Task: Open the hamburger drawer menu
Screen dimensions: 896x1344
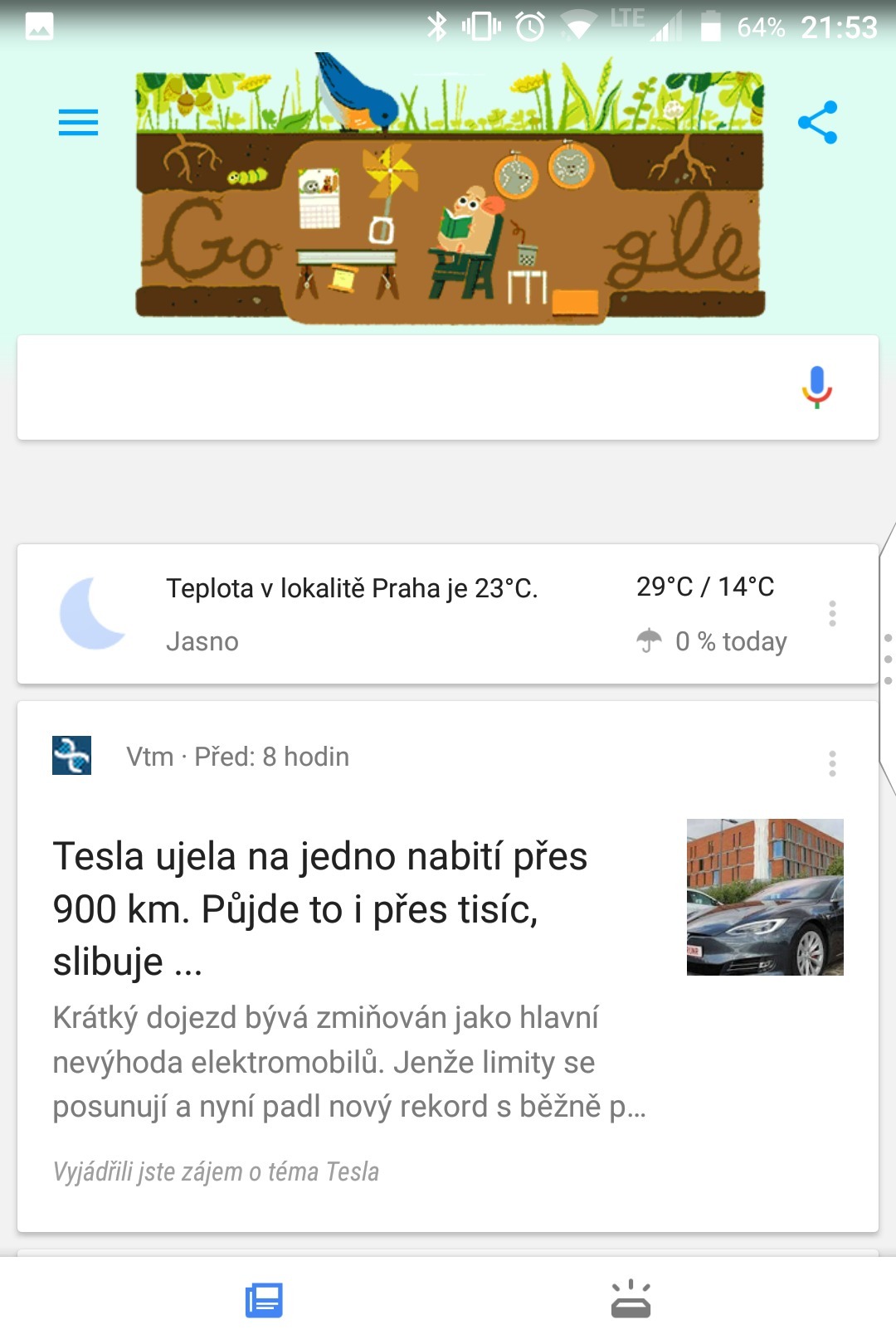Action: point(78,123)
